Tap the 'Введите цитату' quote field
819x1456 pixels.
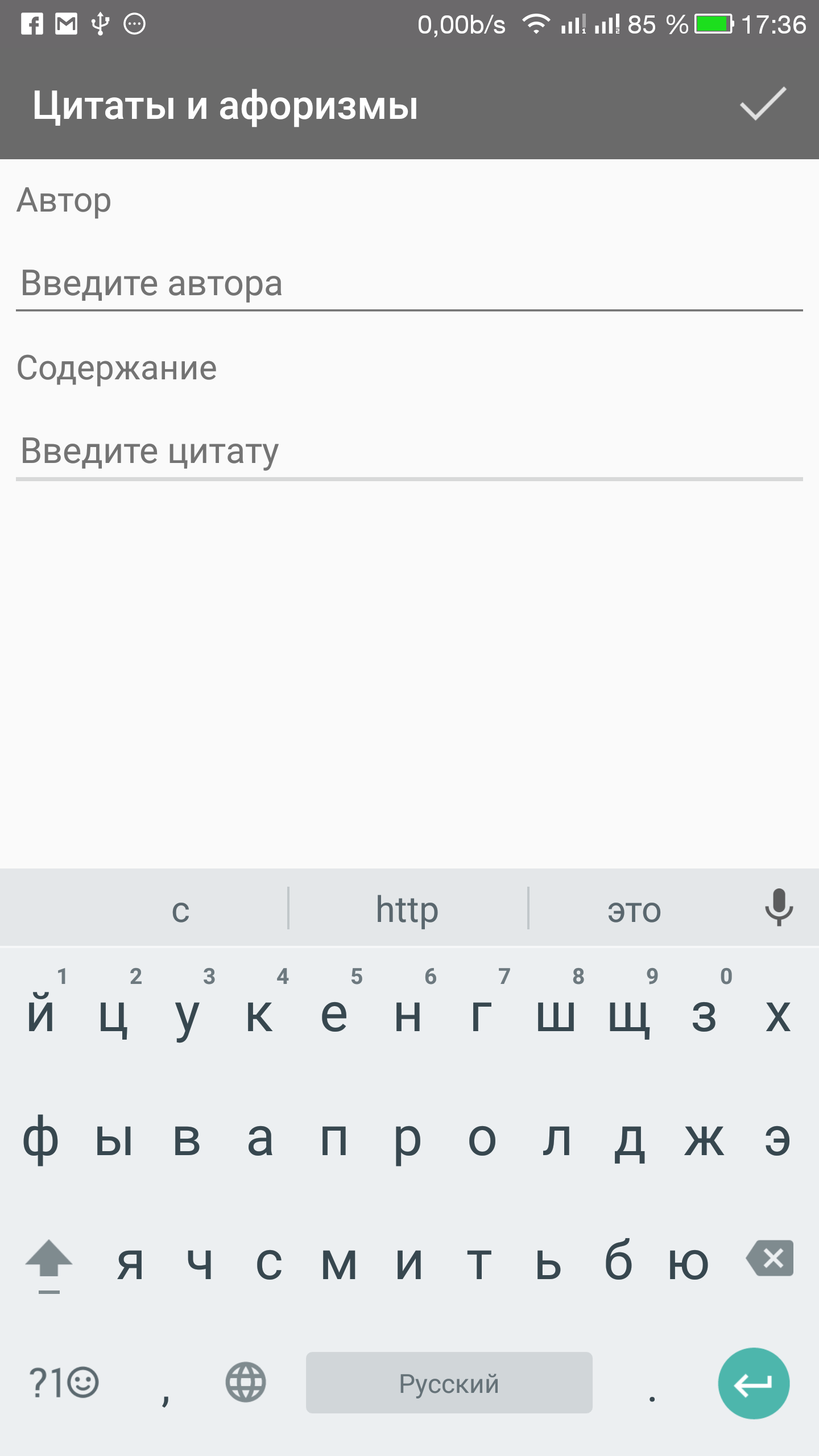coord(409,452)
